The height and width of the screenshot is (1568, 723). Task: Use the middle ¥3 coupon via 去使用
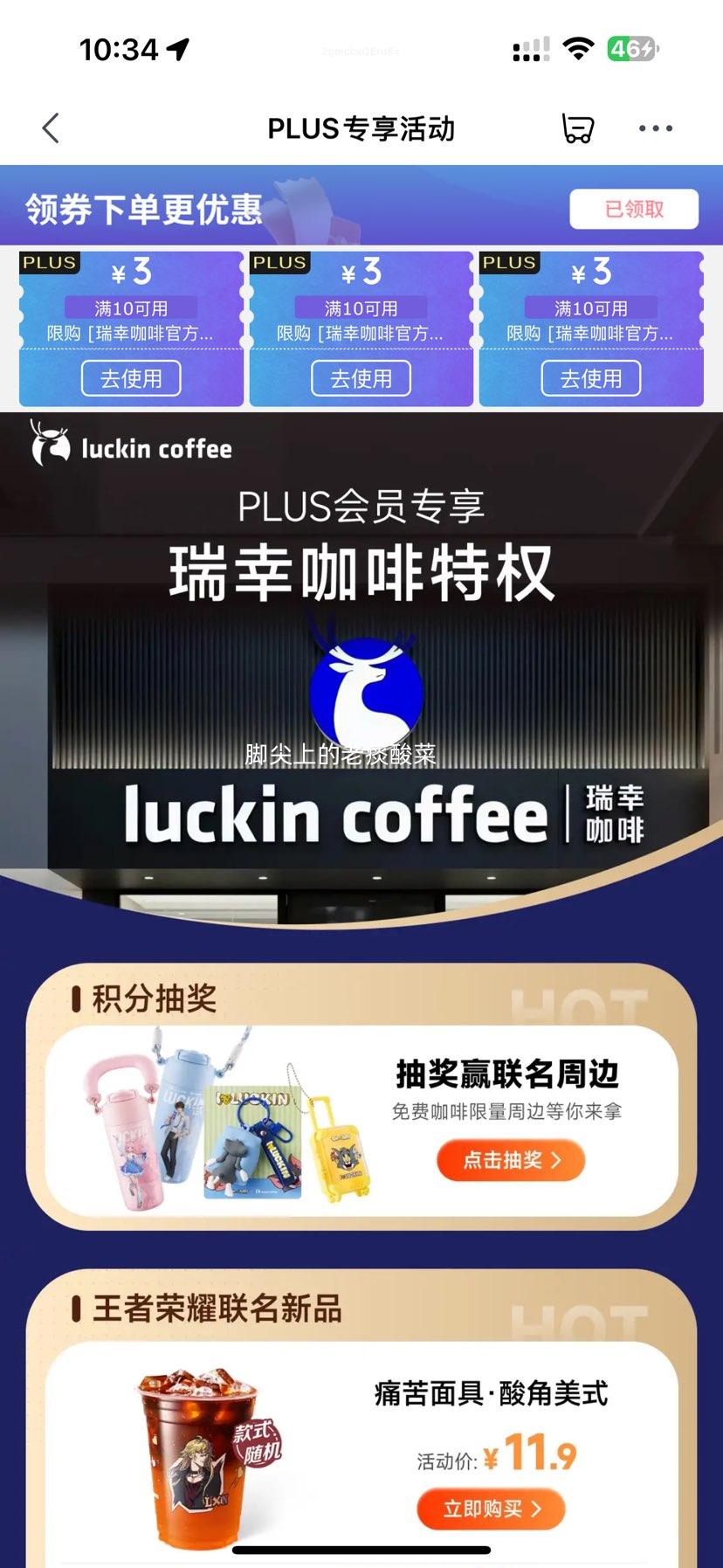tap(361, 378)
